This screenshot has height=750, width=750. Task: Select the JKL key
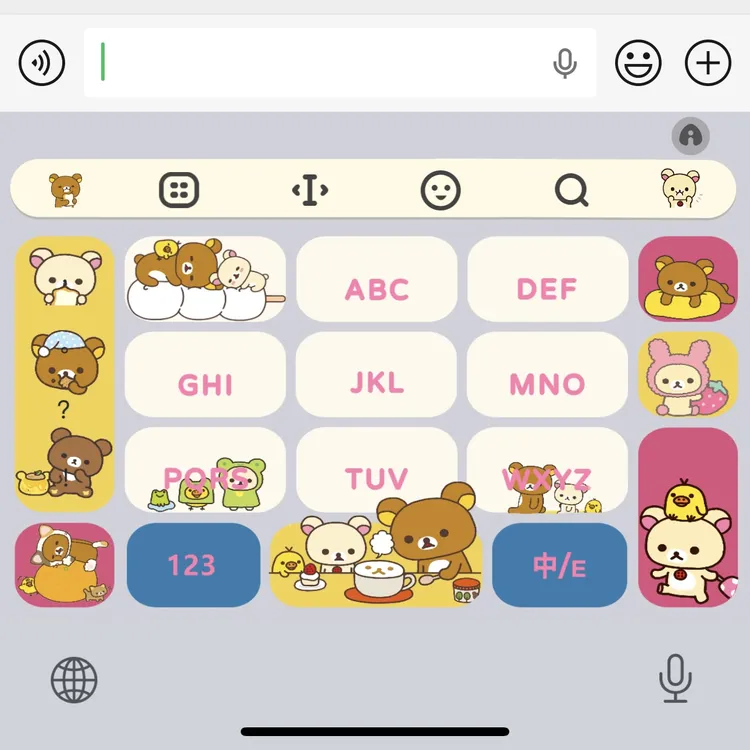(x=376, y=375)
